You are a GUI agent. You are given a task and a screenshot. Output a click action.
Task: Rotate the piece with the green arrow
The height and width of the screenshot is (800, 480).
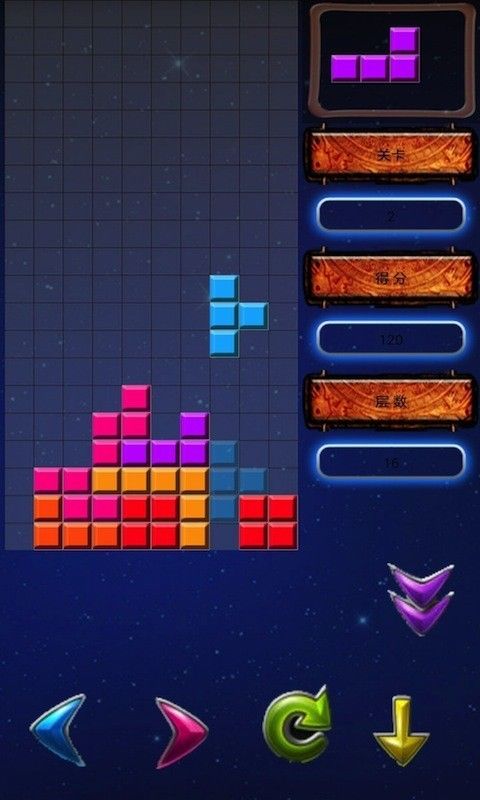297,725
